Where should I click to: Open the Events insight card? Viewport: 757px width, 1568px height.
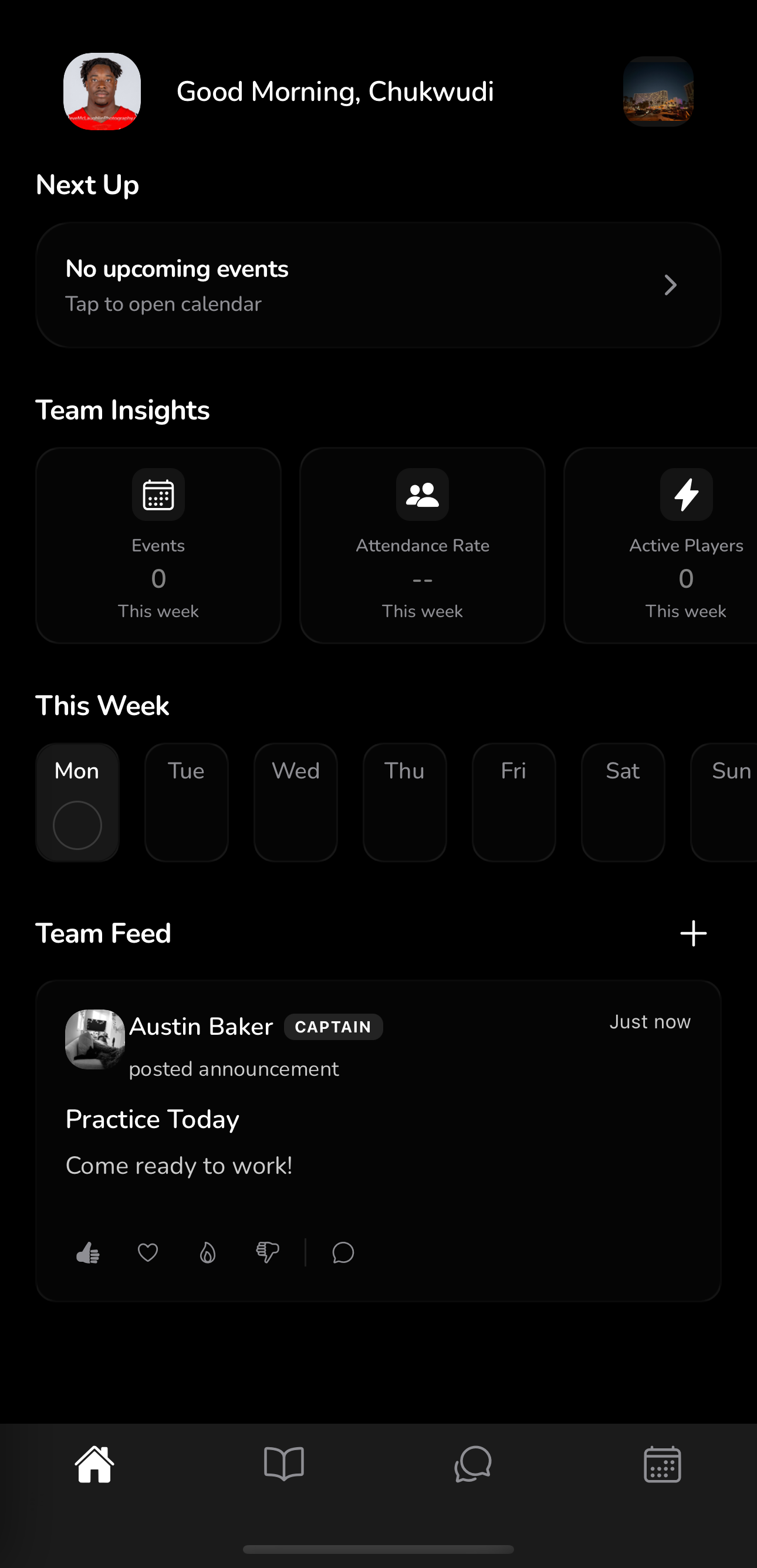tap(158, 545)
